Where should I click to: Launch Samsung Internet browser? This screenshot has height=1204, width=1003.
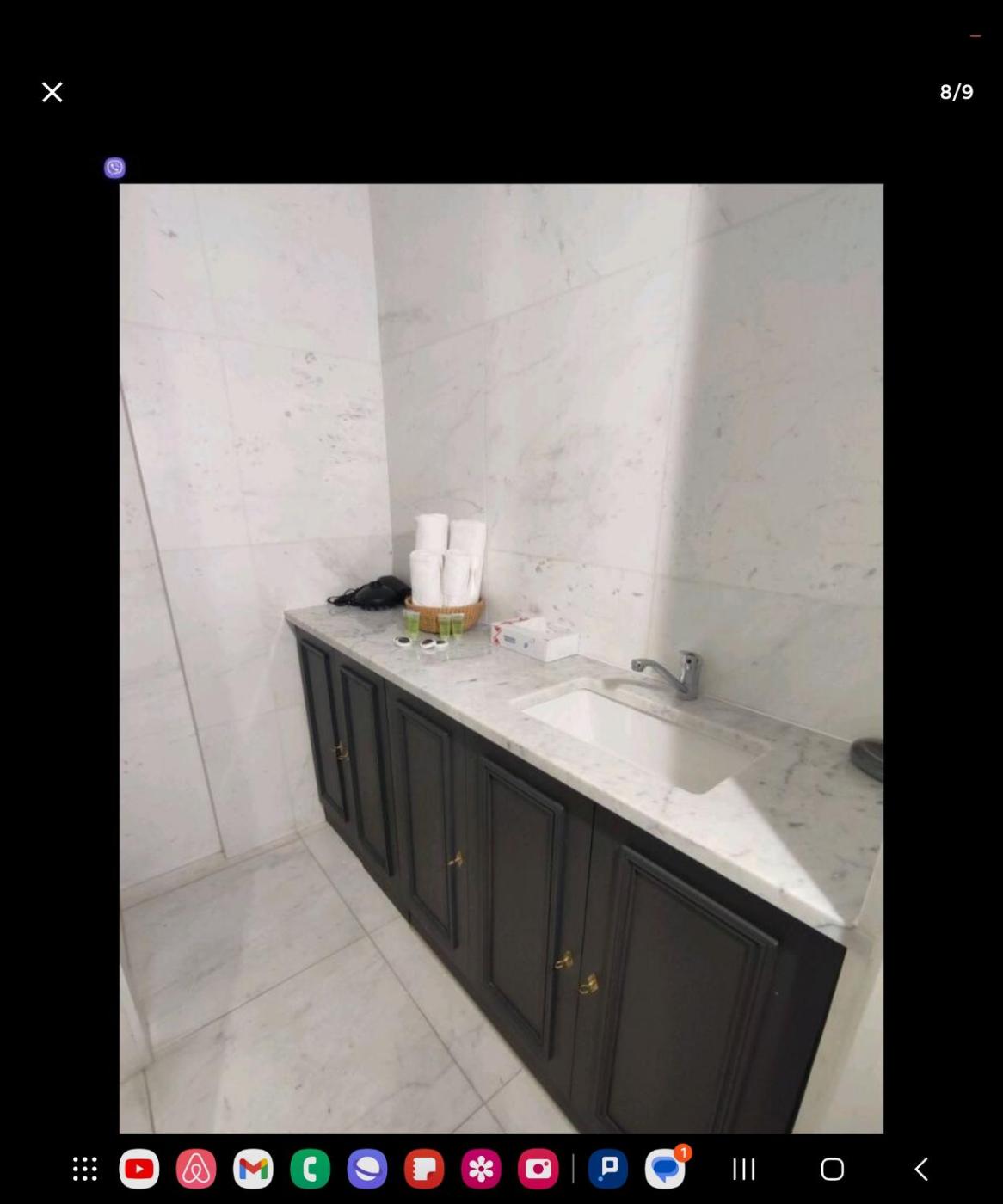pos(367,1169)
